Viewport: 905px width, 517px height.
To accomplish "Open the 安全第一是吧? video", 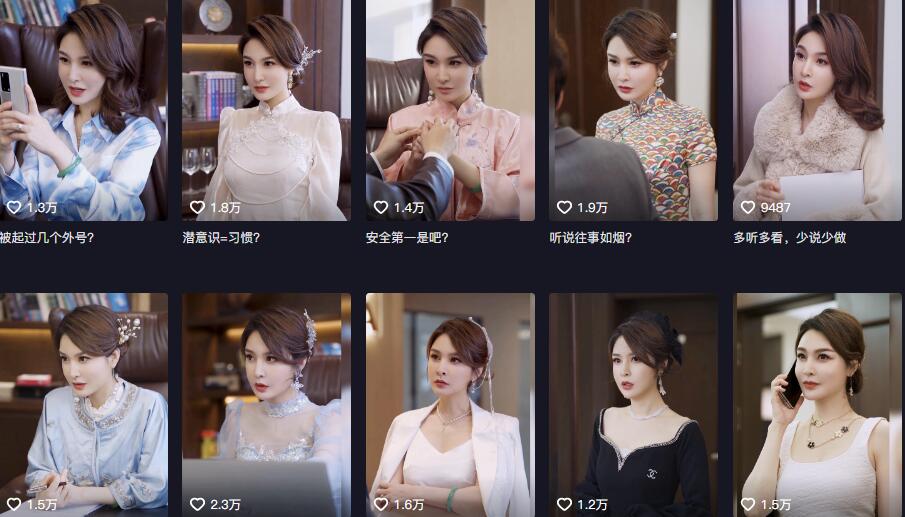I will pyautogui.click(x=450, y=110).
